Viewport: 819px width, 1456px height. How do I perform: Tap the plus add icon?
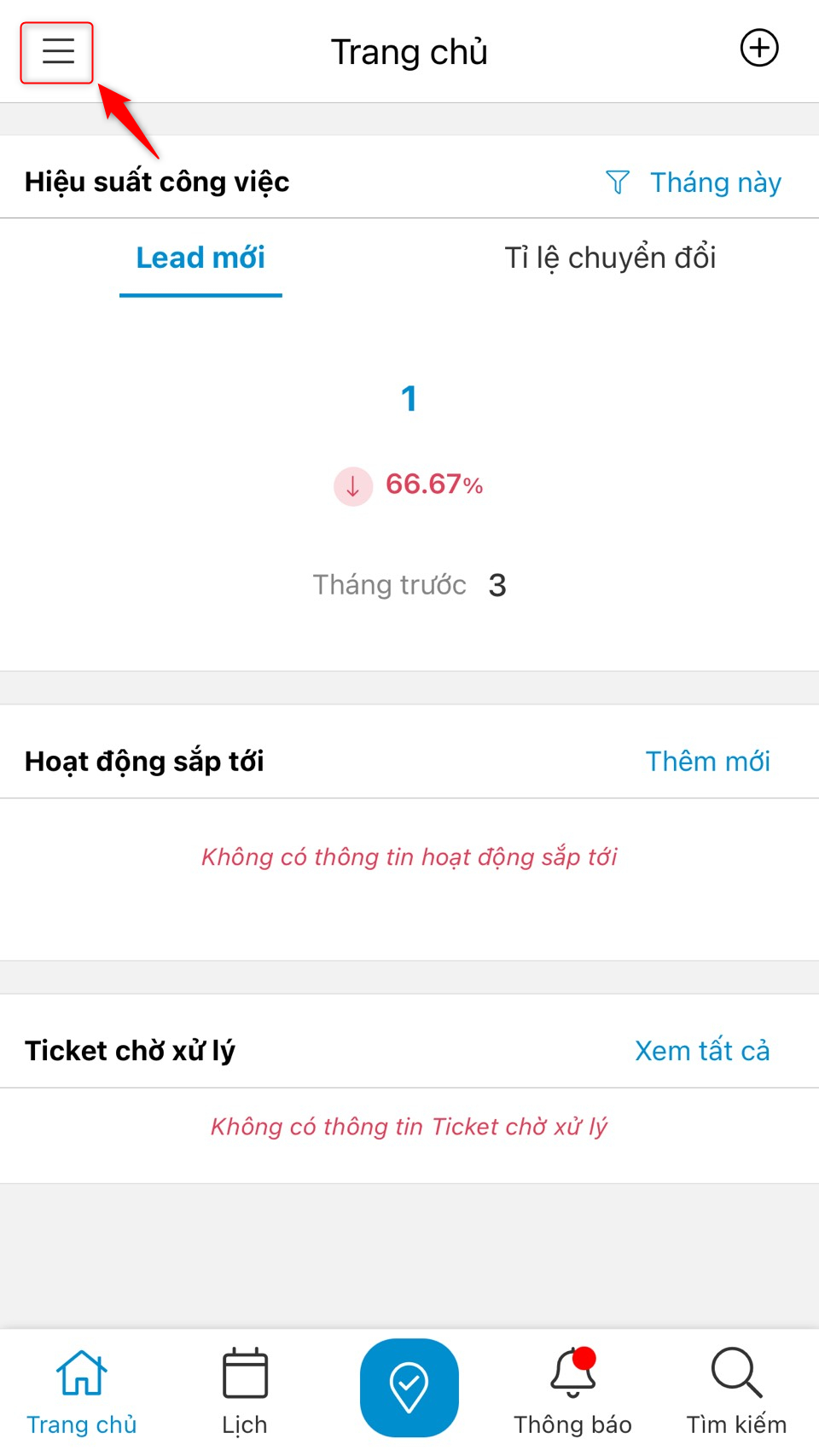tap(758, 48)
